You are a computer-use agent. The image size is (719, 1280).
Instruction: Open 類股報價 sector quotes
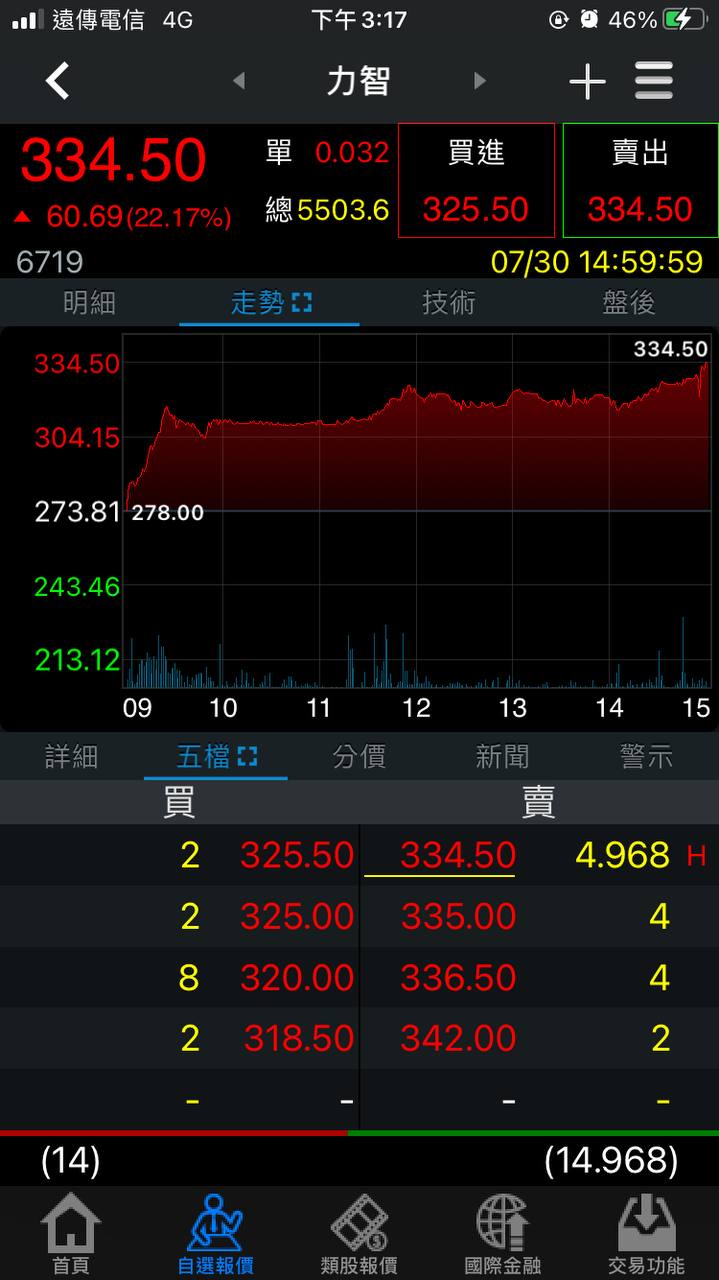pyautogui.click(x=359, y=1234)
